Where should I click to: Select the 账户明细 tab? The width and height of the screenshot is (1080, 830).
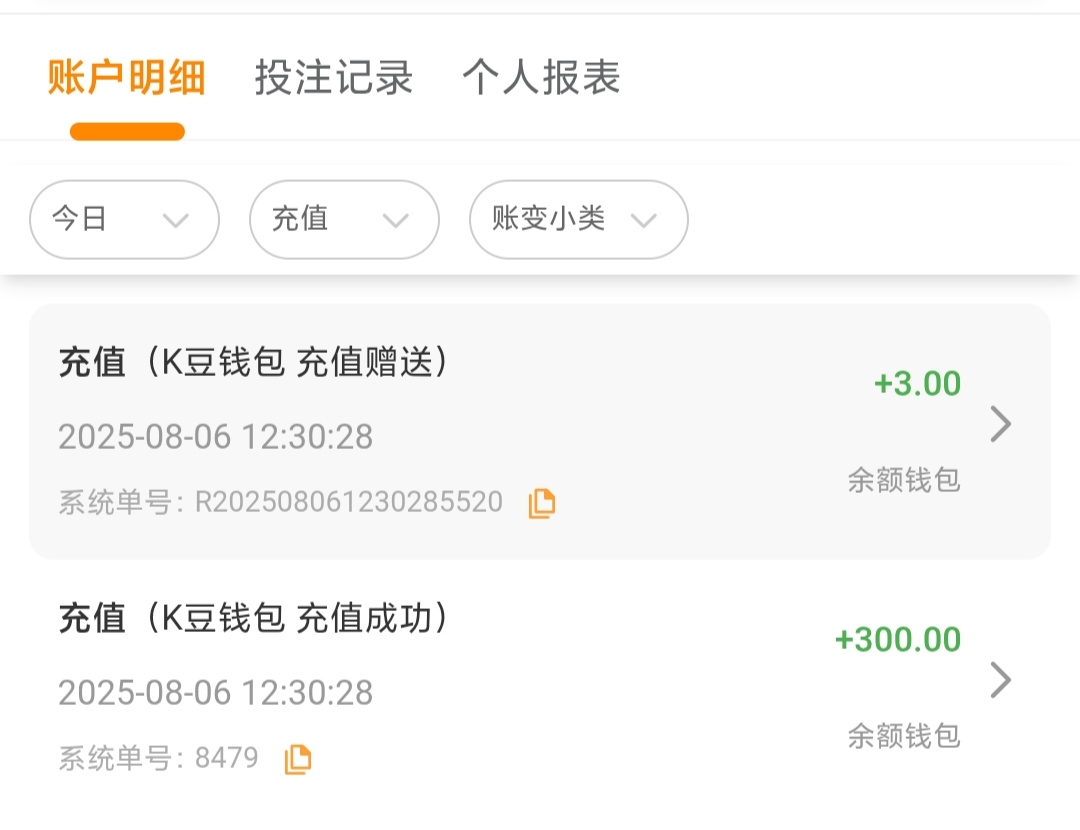coord(127,77)
